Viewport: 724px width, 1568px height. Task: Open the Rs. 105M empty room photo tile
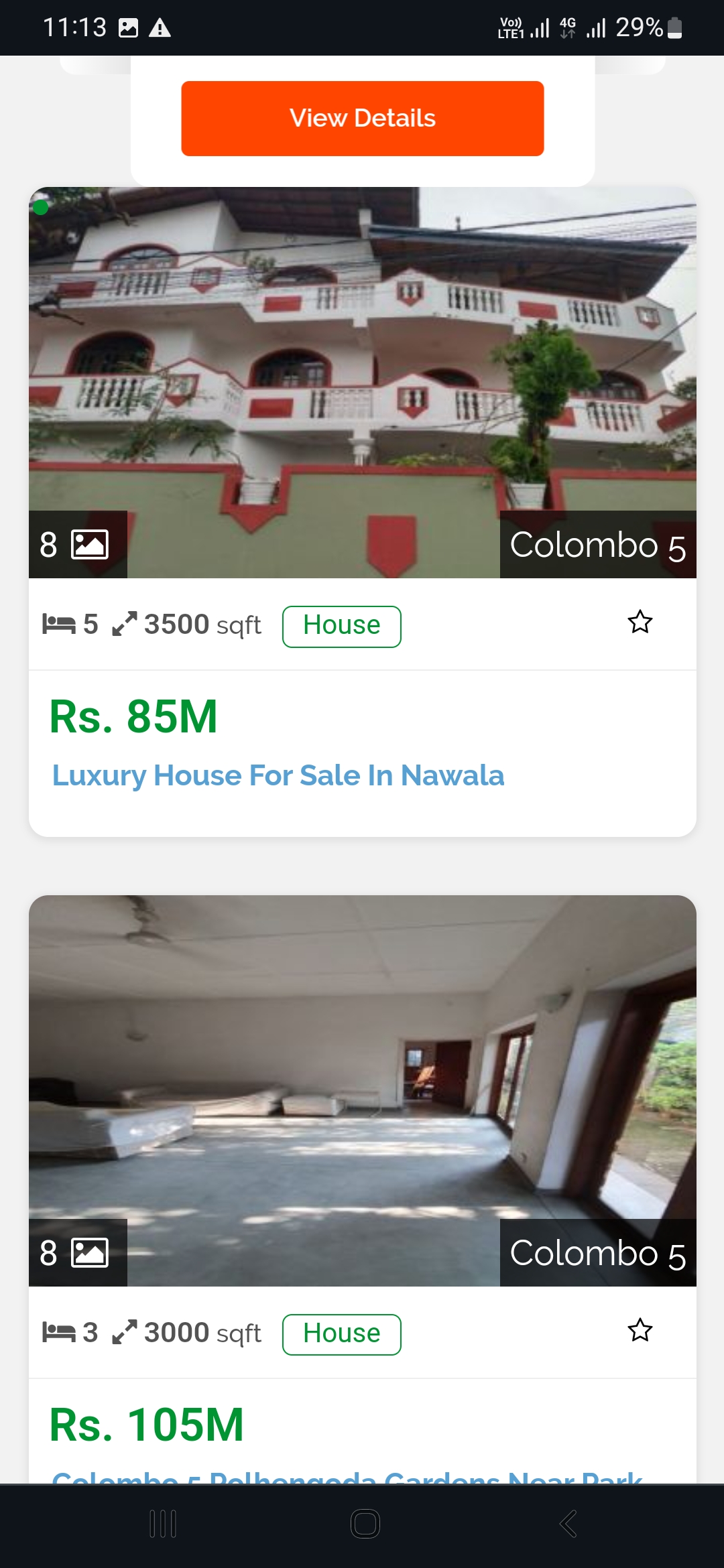362,1090
